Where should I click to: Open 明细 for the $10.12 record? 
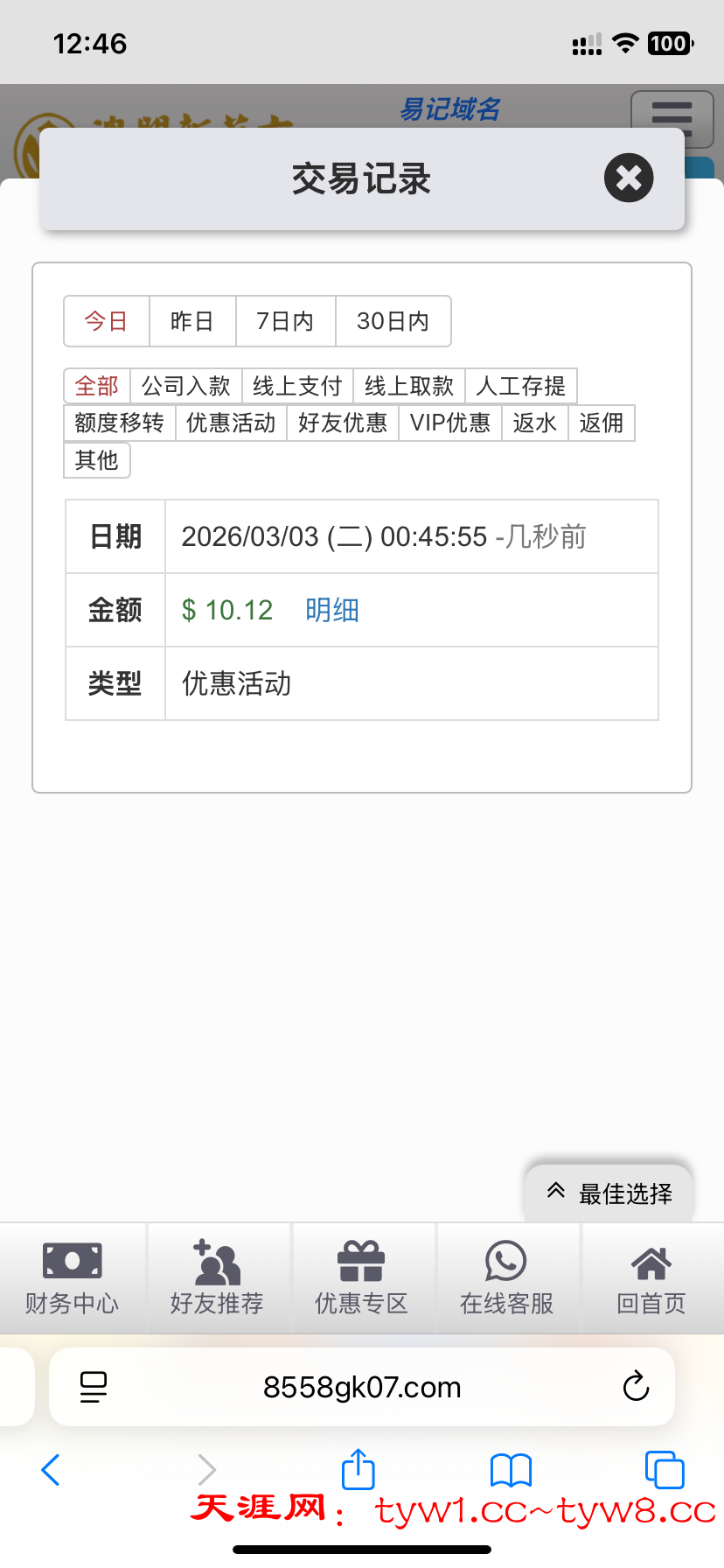coord(332,610)
